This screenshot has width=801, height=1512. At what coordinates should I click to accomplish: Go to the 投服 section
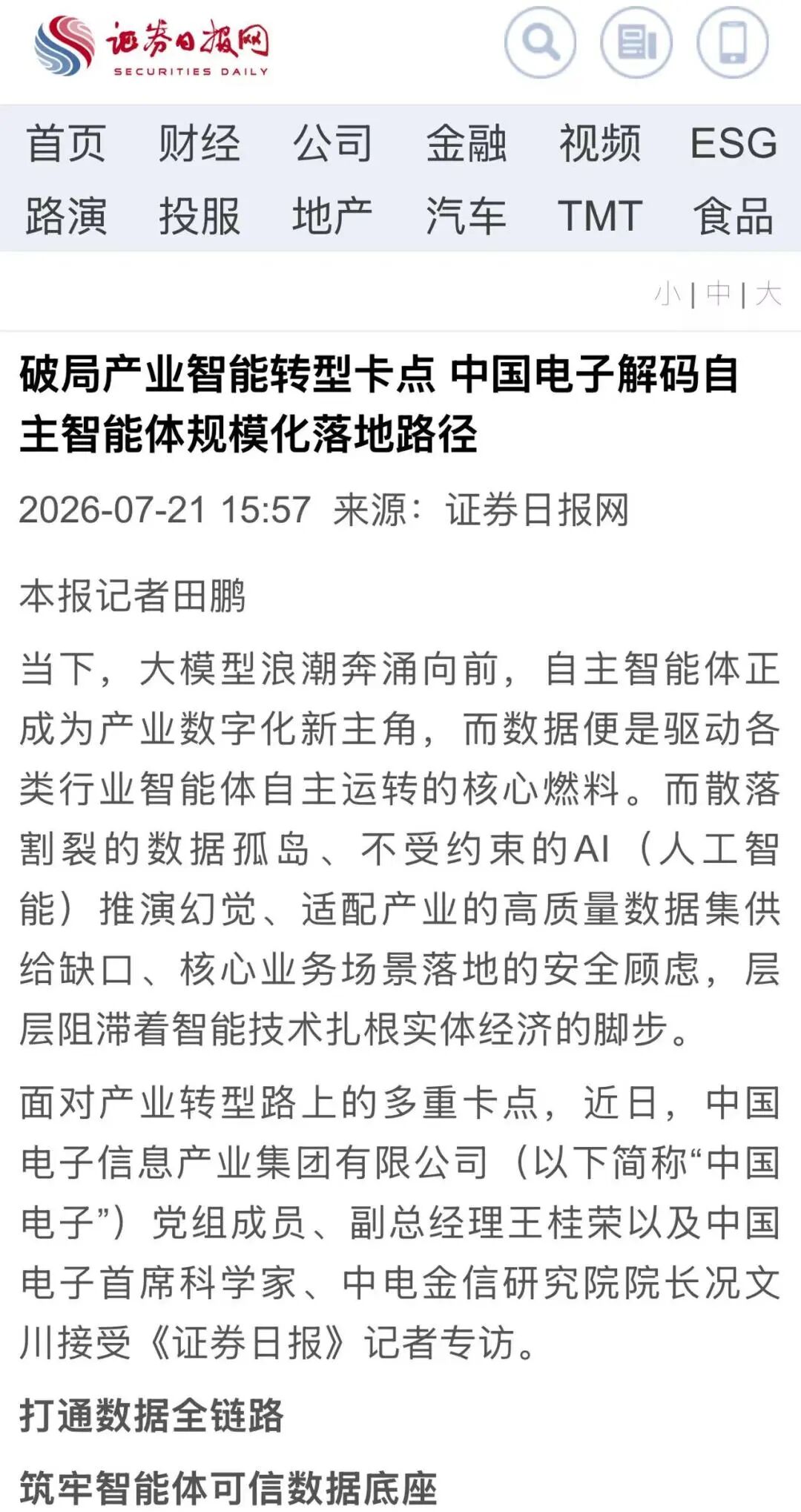tap(200, 216)
